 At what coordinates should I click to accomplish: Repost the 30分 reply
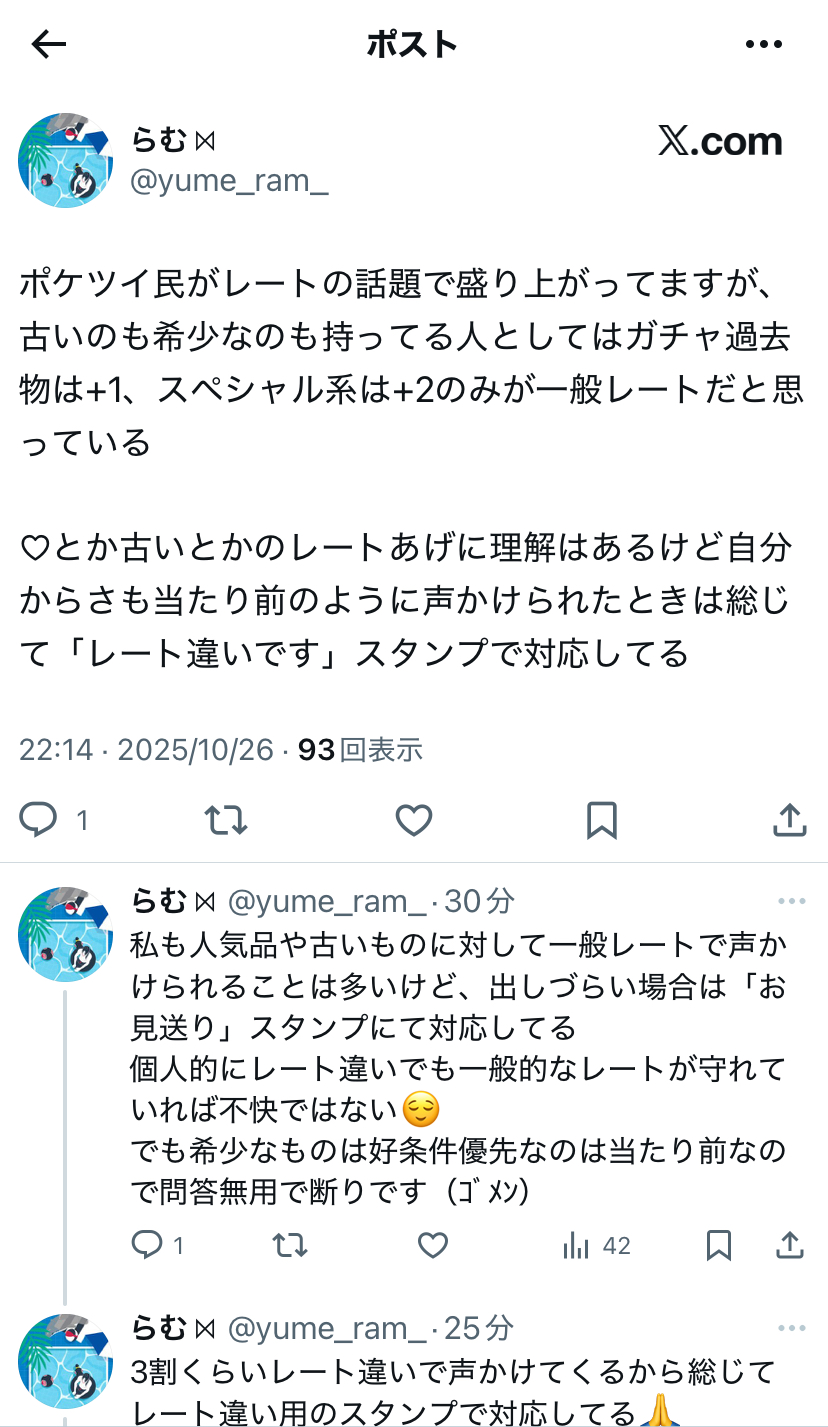click(290, 1245)
